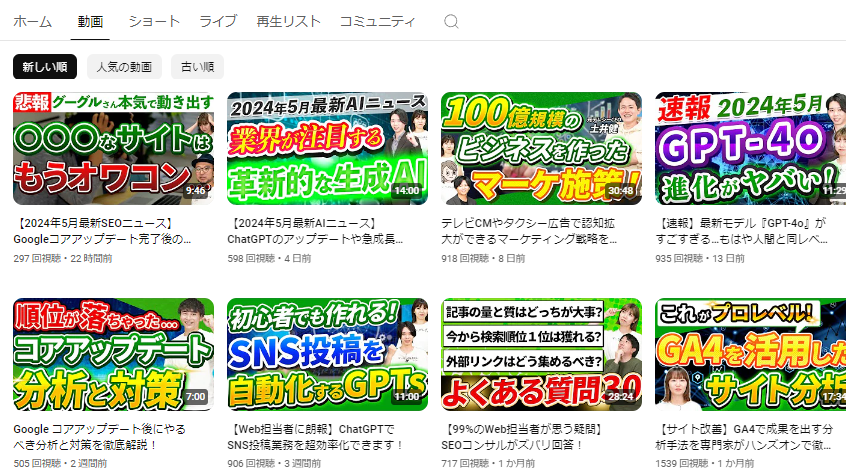
Task: Open the ライブ tab
Action: (x=218, y=21)
